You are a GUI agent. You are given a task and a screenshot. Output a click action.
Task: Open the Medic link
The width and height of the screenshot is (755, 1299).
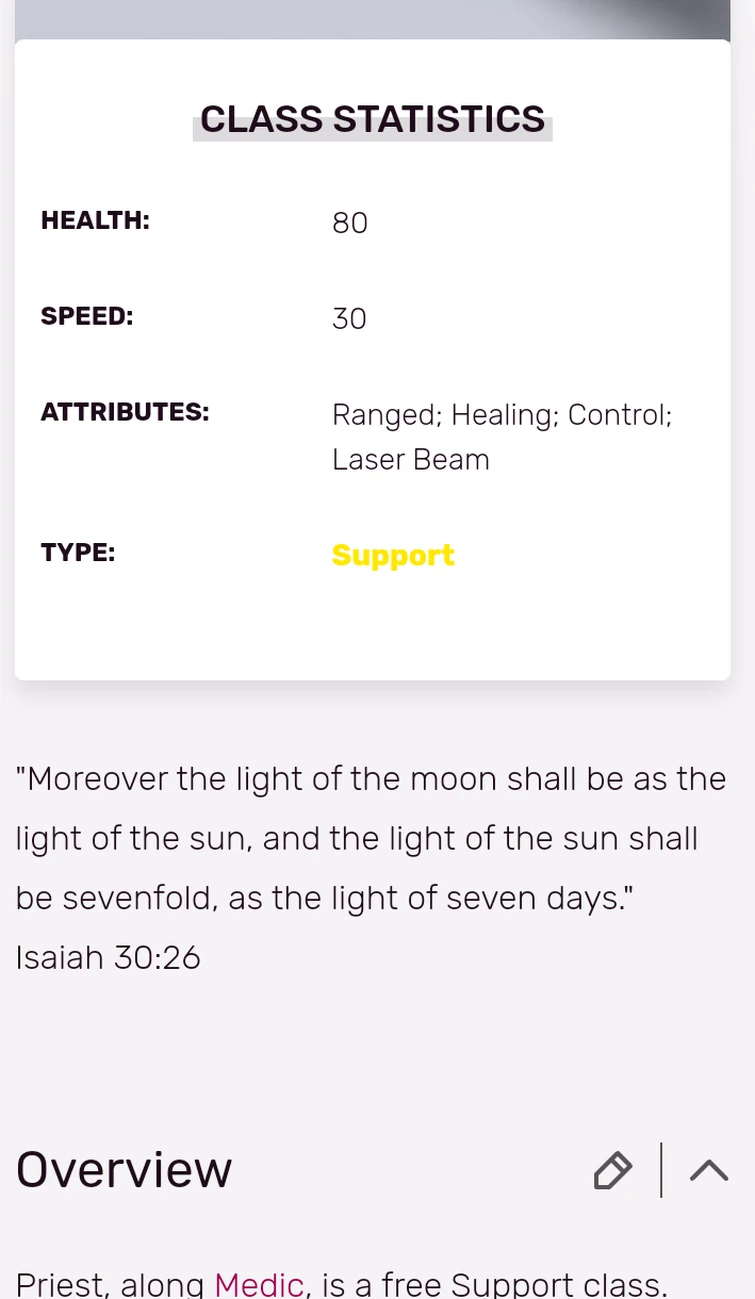click(x=259, y=1283)
